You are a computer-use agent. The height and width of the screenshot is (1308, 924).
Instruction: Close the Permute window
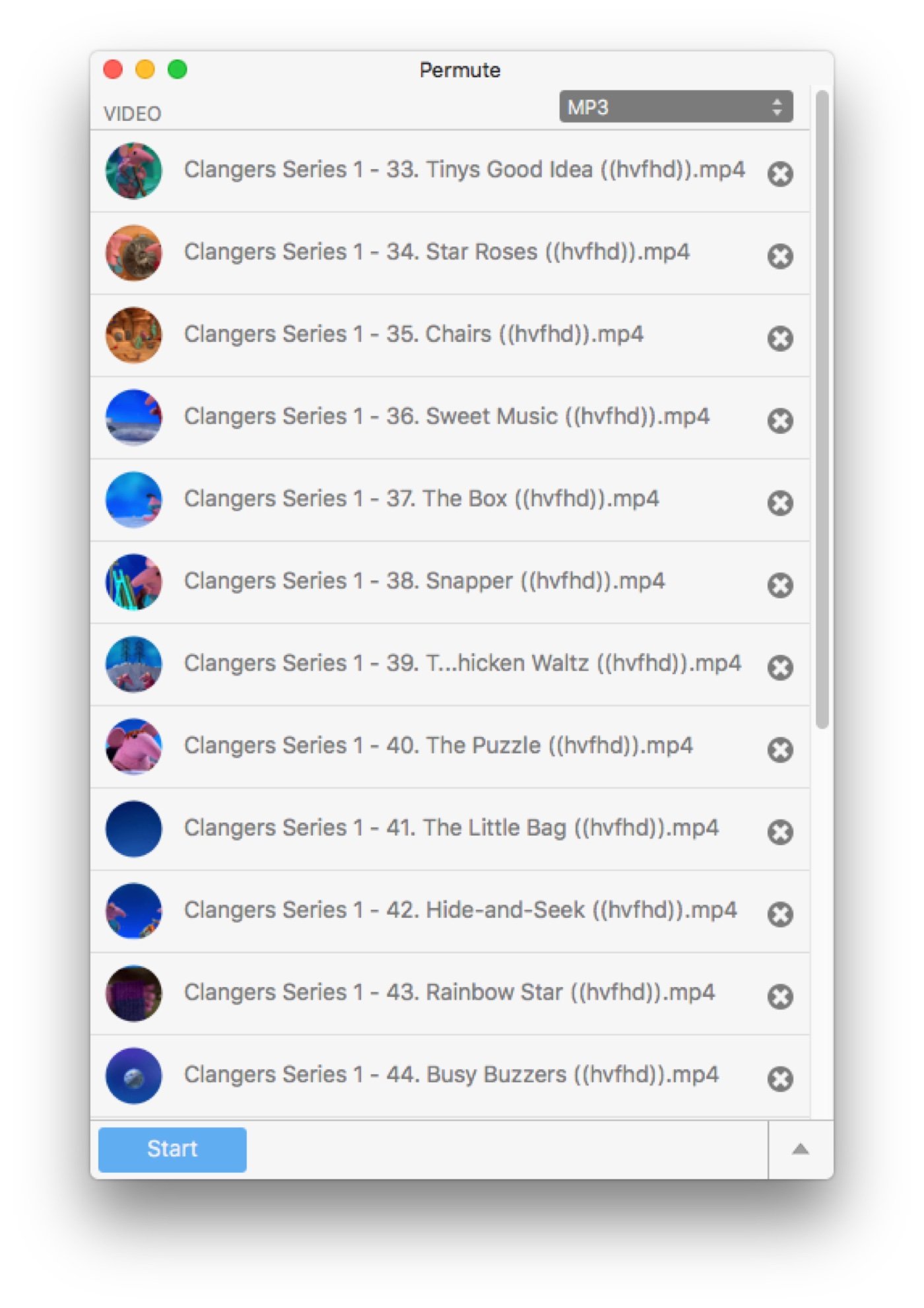point(114,69)
